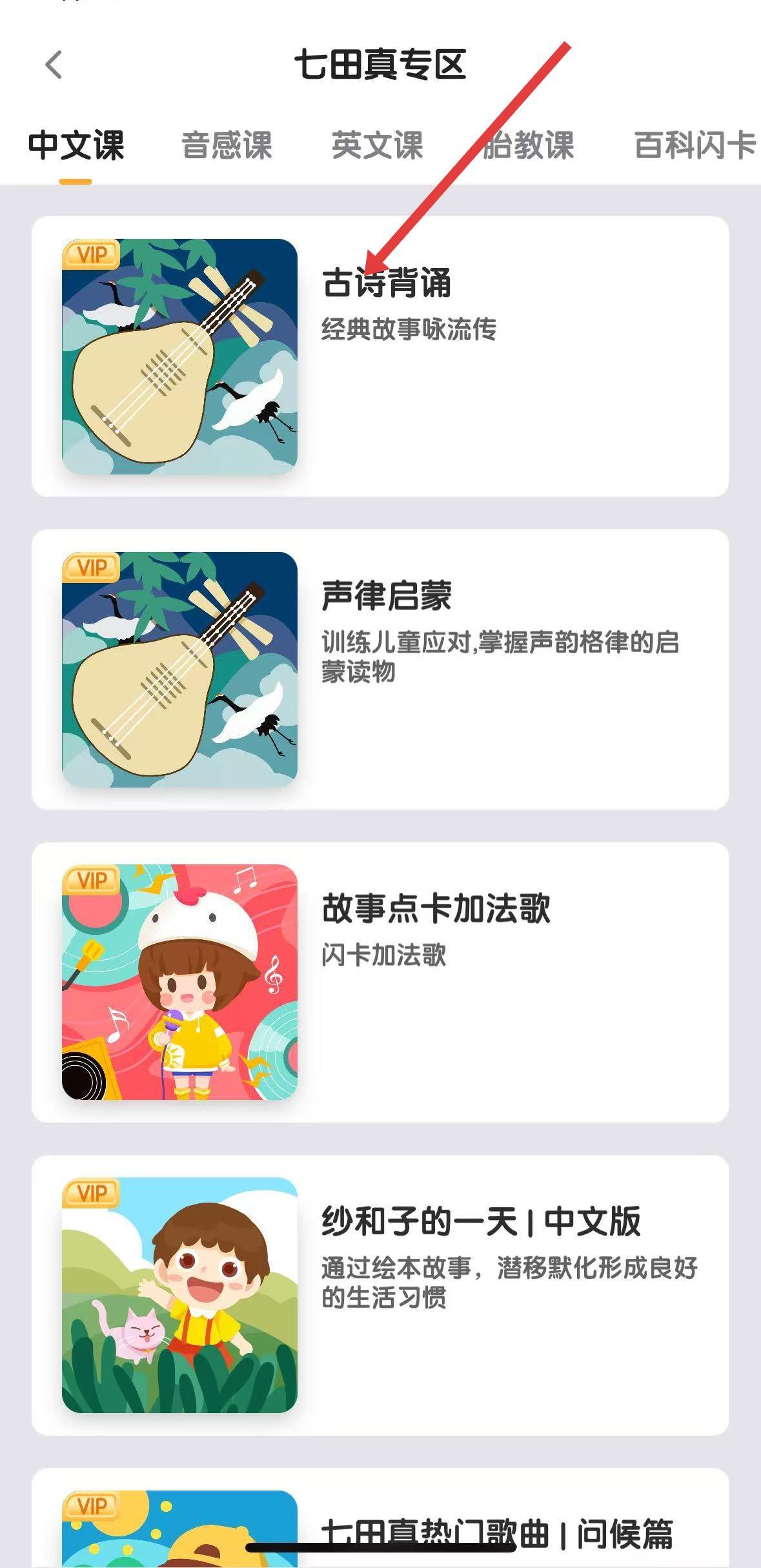Open the 胎教课 tab
The image size is (761, 1568).
pyautogui.click(x=528, y=146)
